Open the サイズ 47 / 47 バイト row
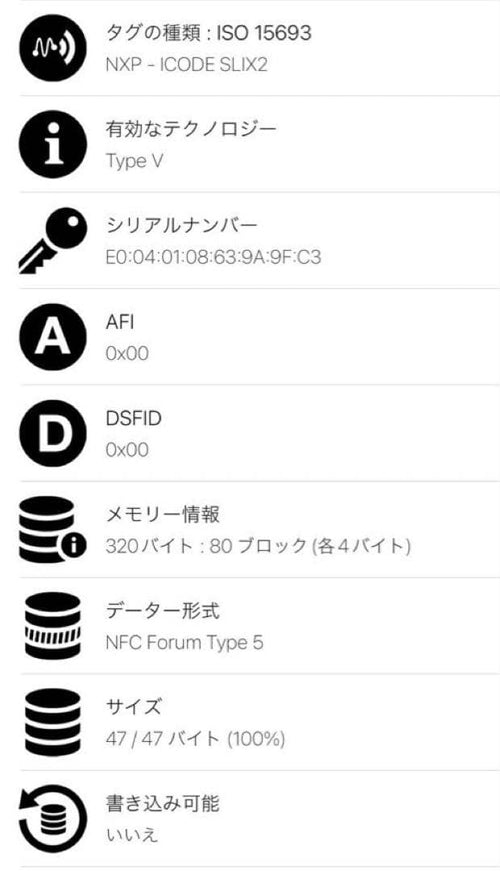Screen dimensions: 500x871 [250, 722]
